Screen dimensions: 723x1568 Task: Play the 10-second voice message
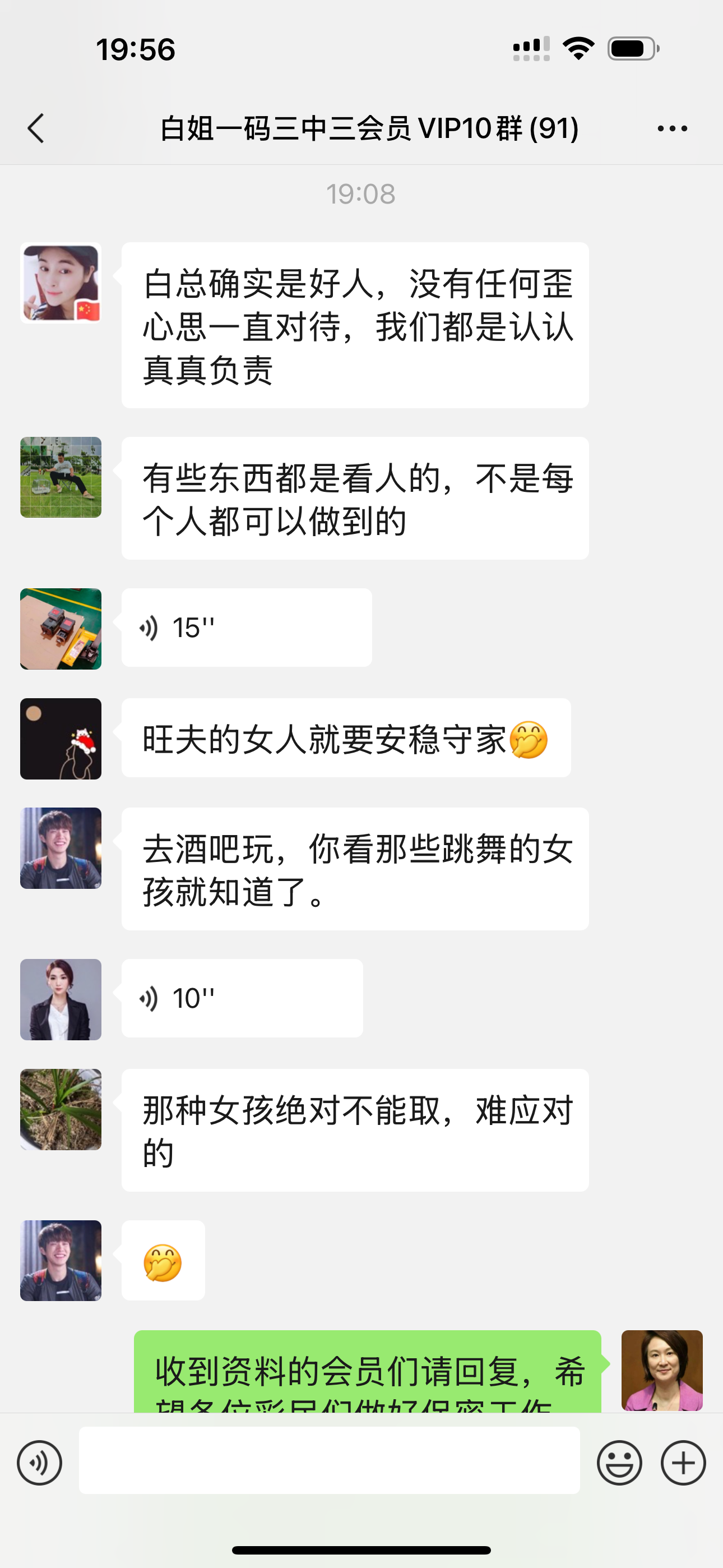(x=242, y=998)
